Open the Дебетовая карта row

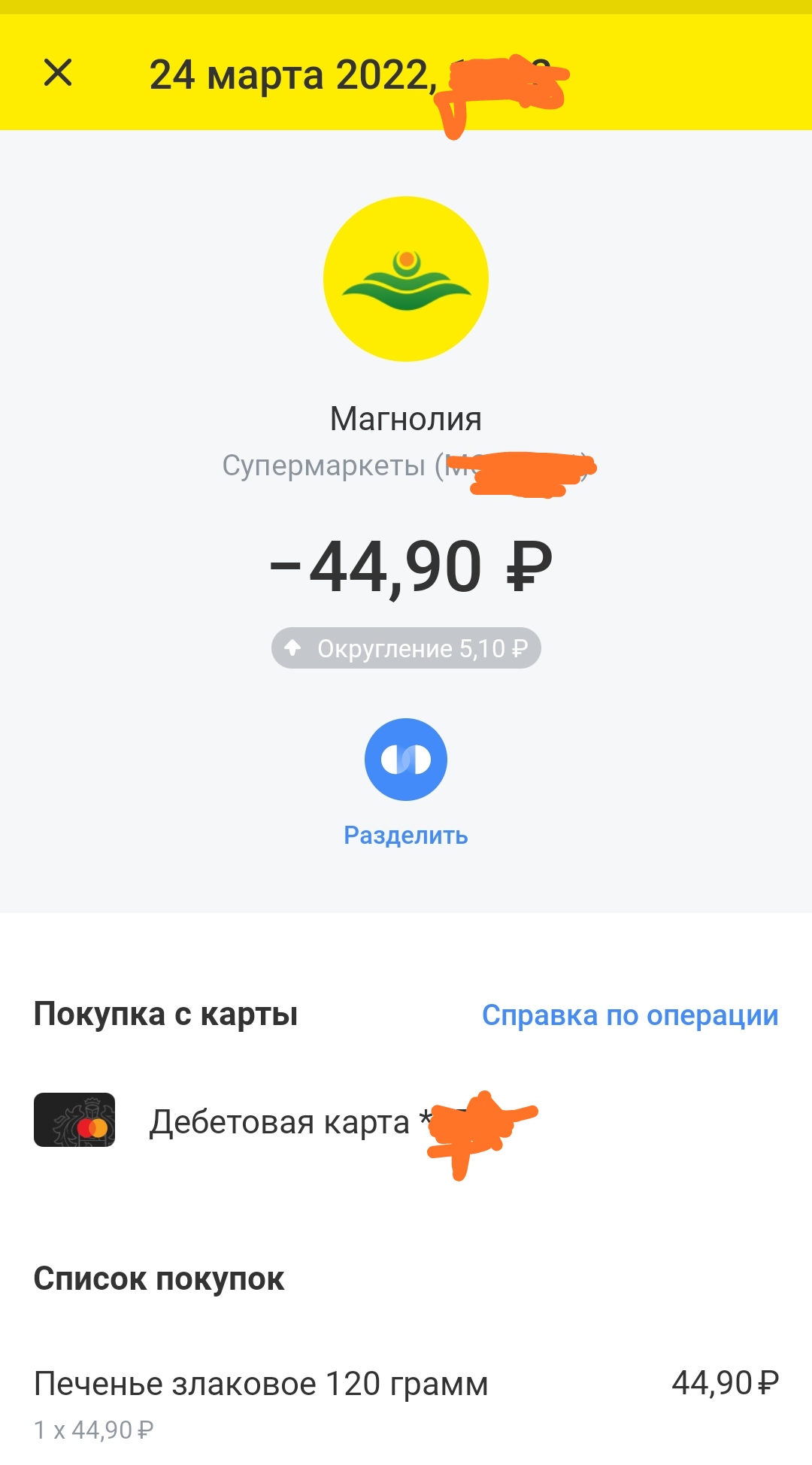coord(278,1121)
